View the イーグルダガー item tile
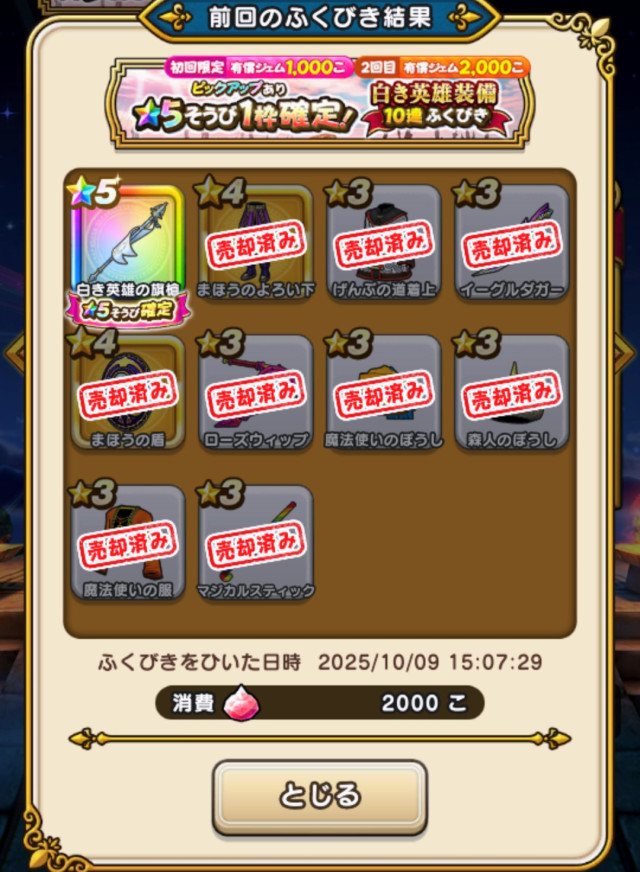Image resolution: width=640 pixels, height=872 pixels. [511, 245]
